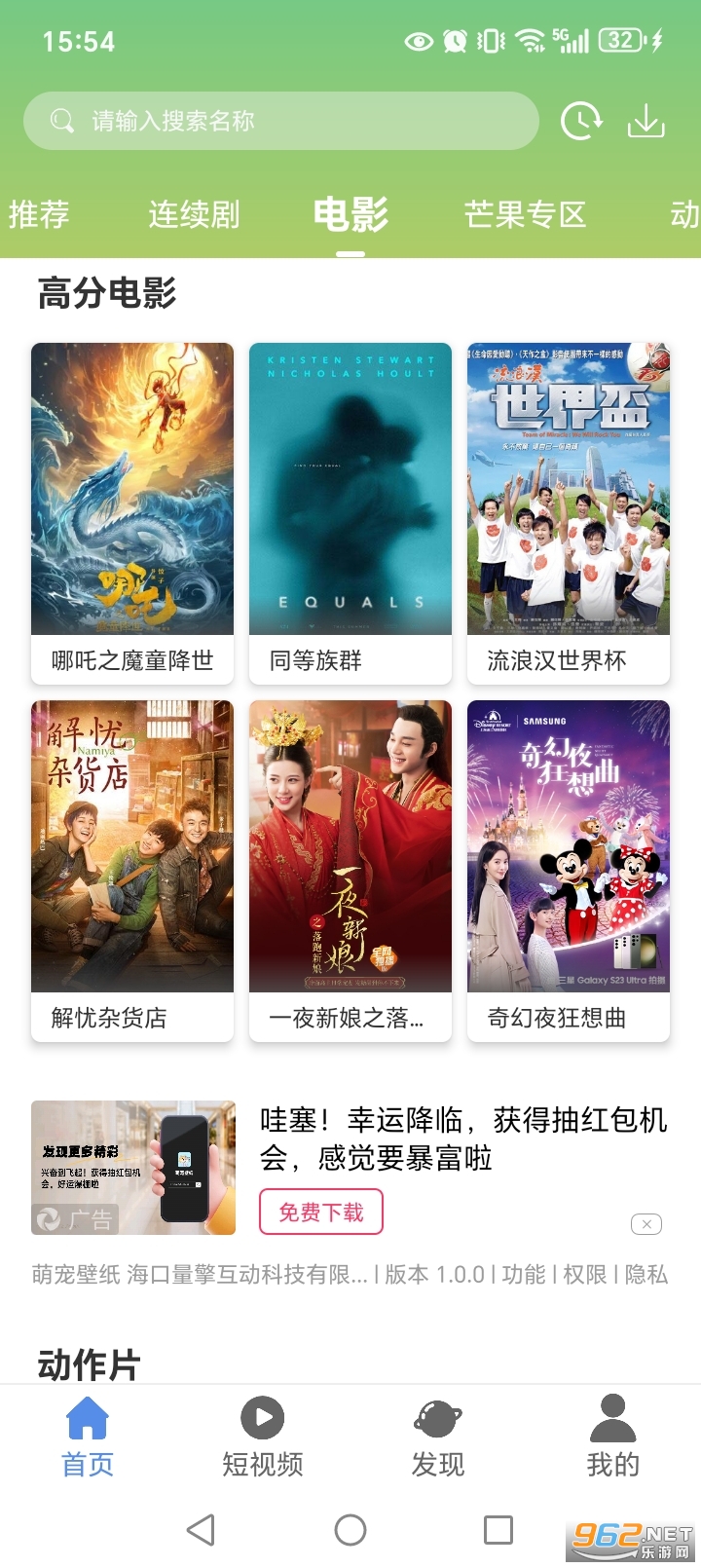Screen dimensions: 701x1568
Task: Tap the 免费下载 button on the ad
Action: click(321, 1212)
